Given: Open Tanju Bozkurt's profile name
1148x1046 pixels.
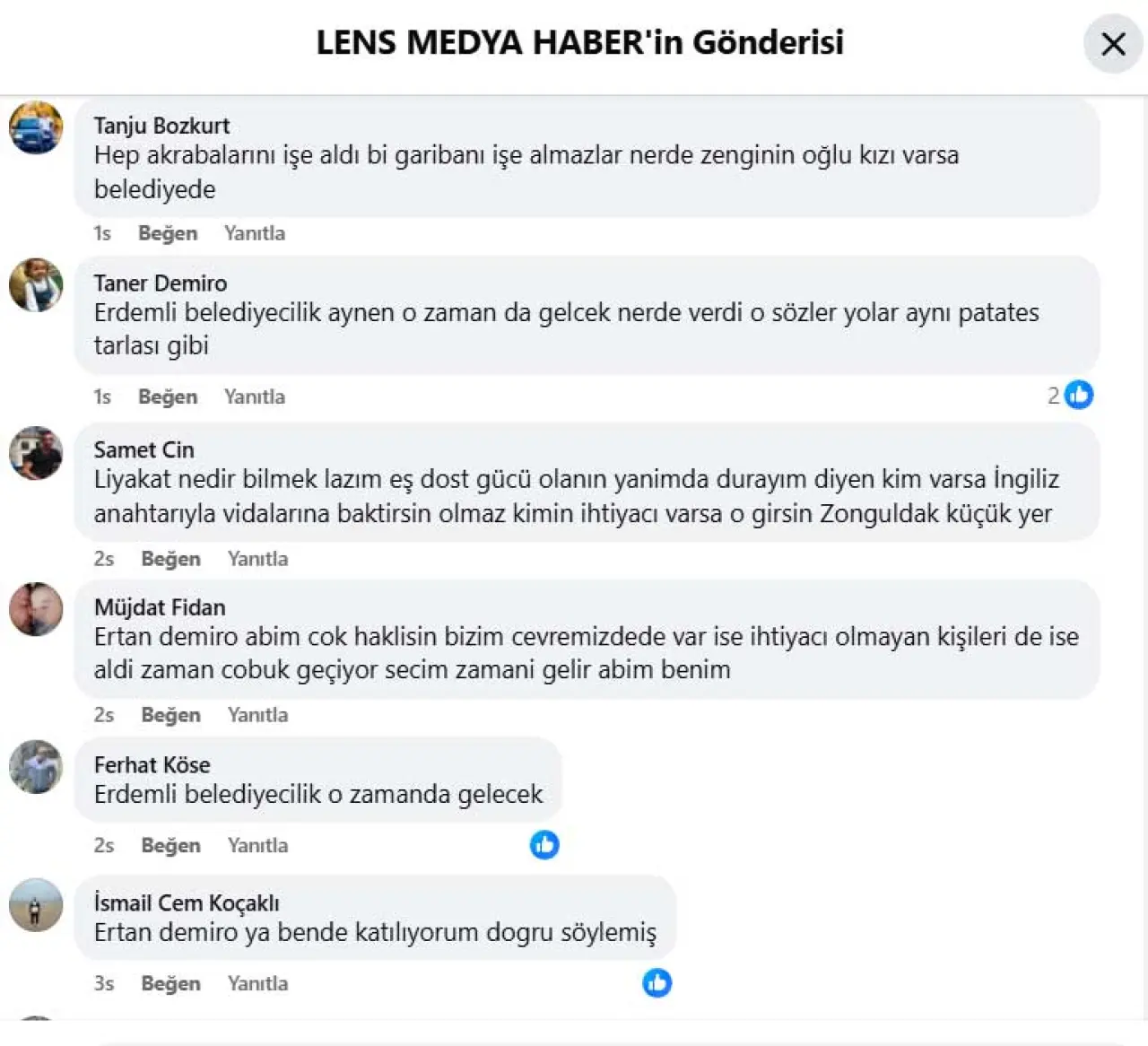Looking at the screenshot, I should [161, 126].
